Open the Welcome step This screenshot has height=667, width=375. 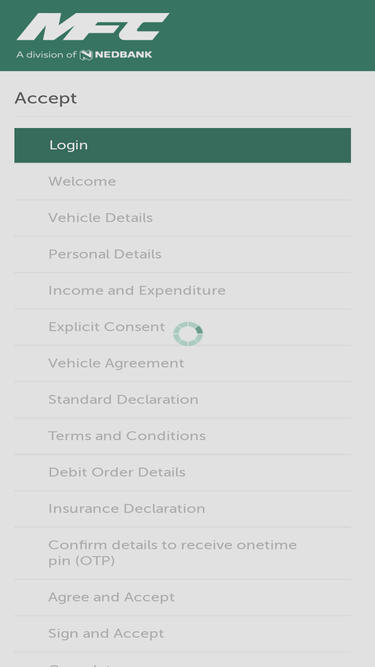[182, 182]
